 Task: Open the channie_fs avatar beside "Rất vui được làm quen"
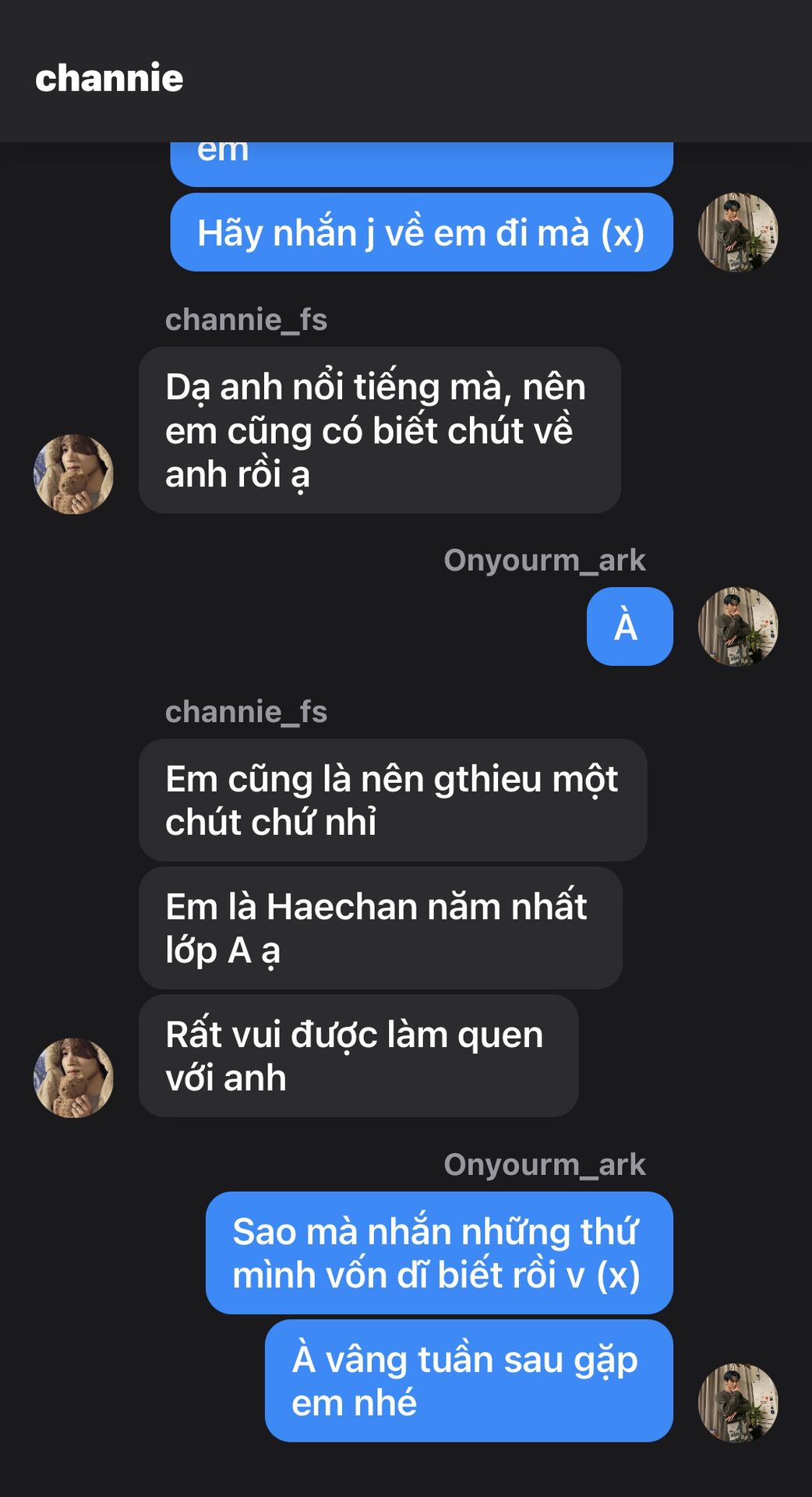tap(73, 1078)
